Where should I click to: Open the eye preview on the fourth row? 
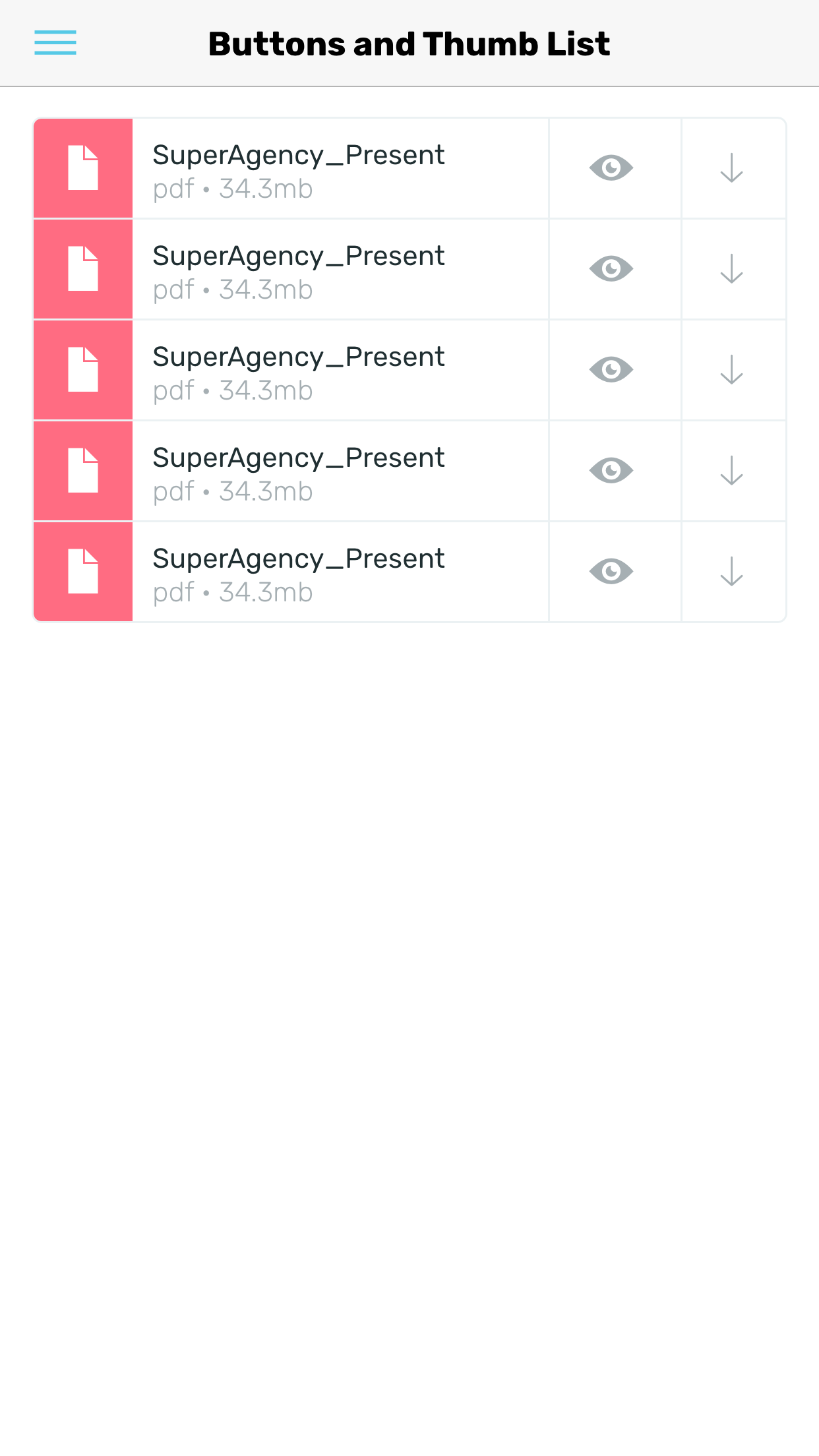[613, 471]
